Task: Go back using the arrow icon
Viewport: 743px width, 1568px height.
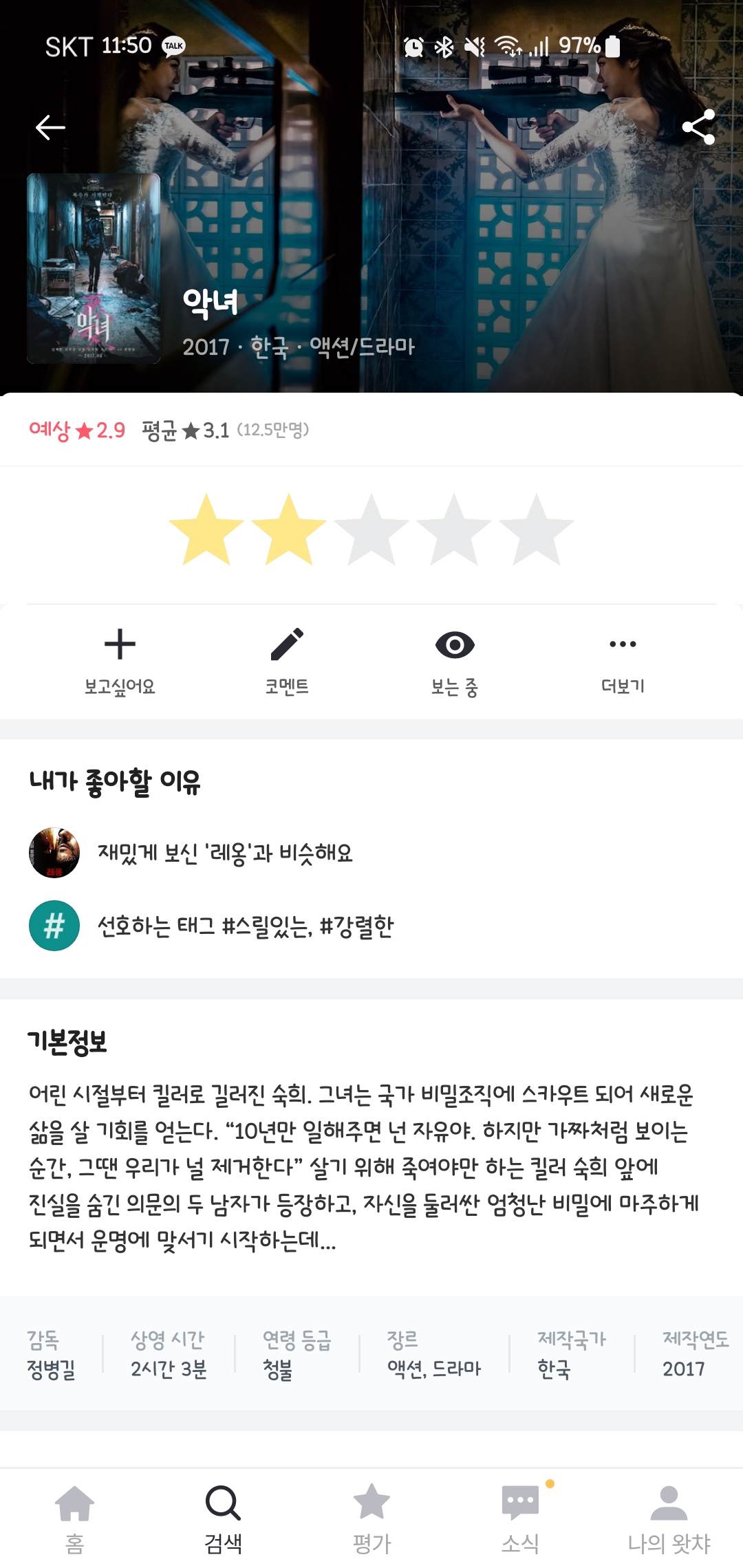Action: [50, 127]
